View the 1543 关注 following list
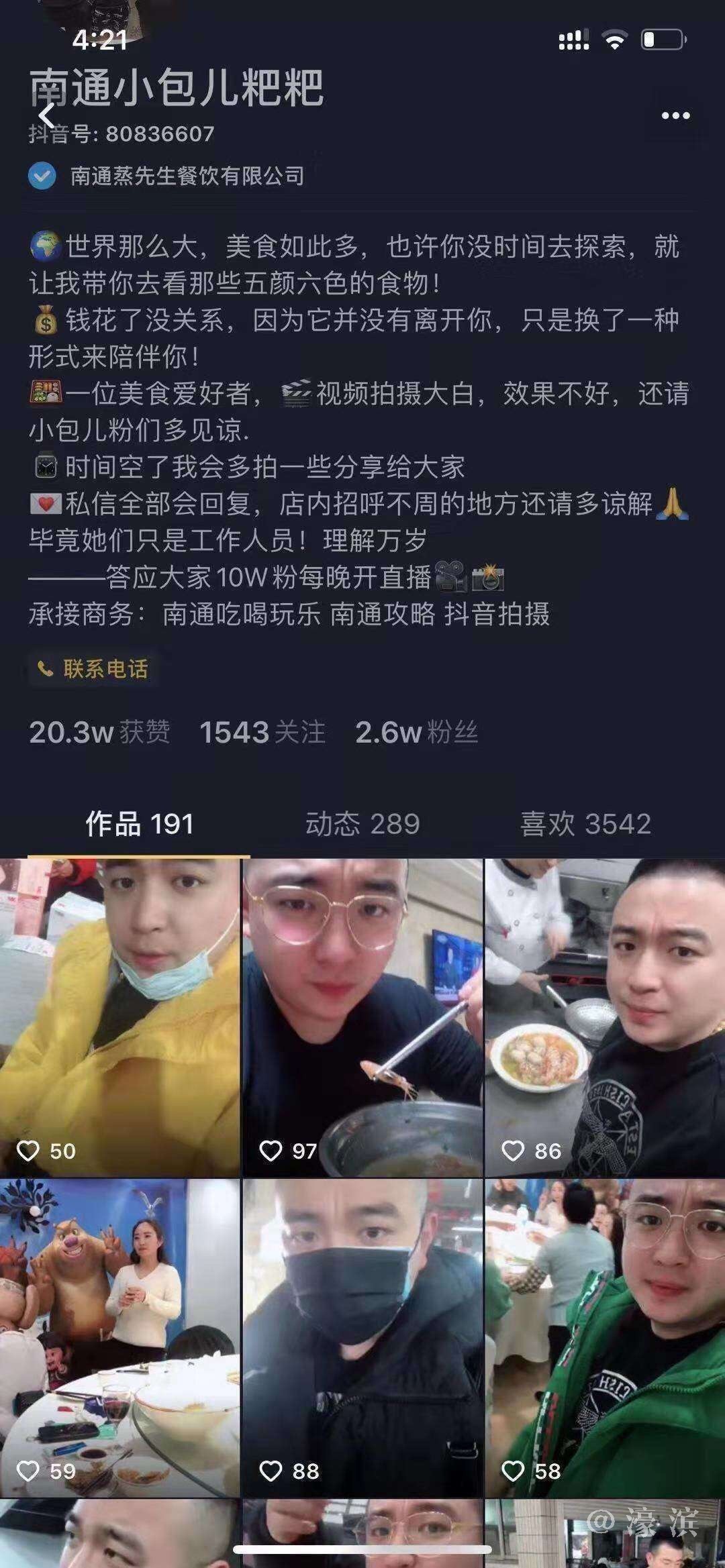Image resolution: width=725 pixels, height=1568 pixels. 262,732
